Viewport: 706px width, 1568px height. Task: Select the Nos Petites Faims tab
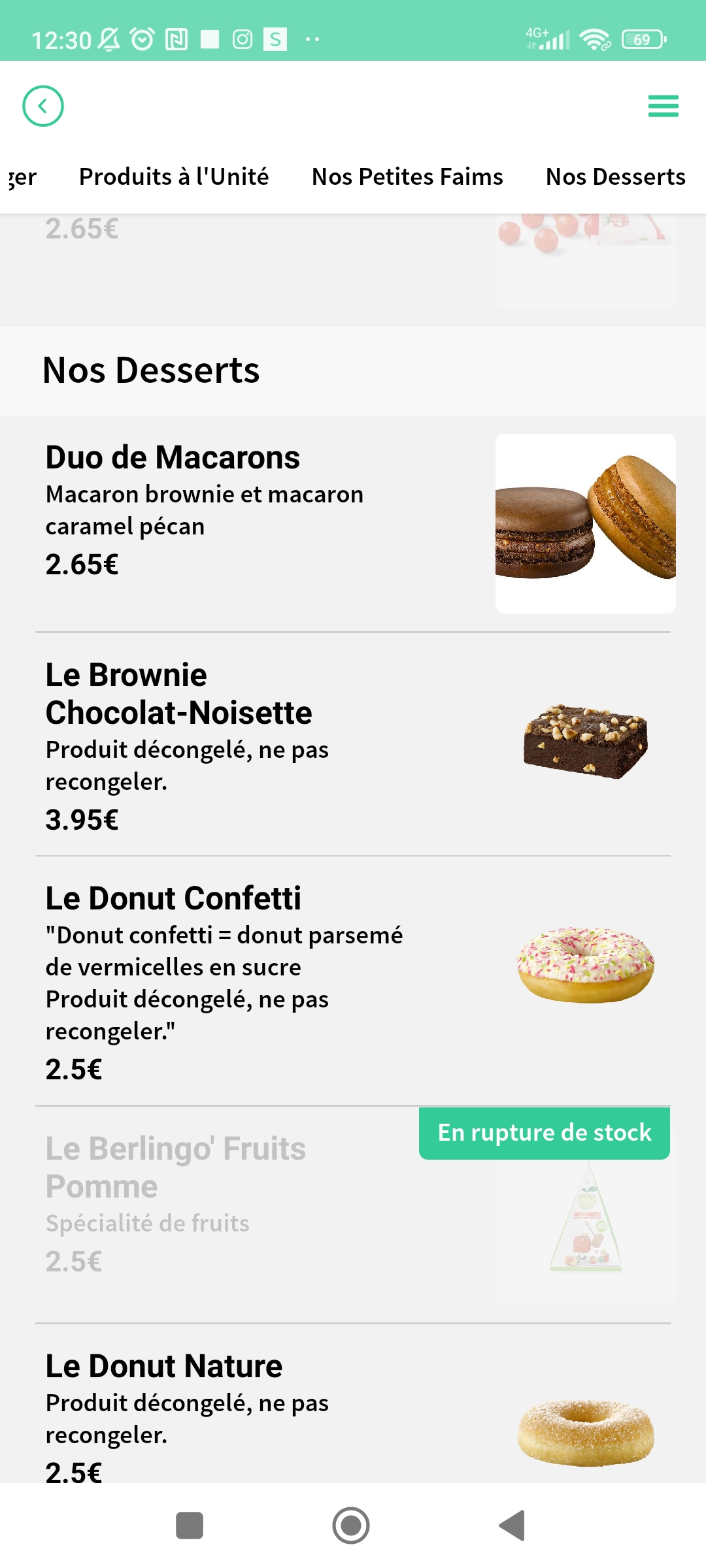tap(407, 177)
